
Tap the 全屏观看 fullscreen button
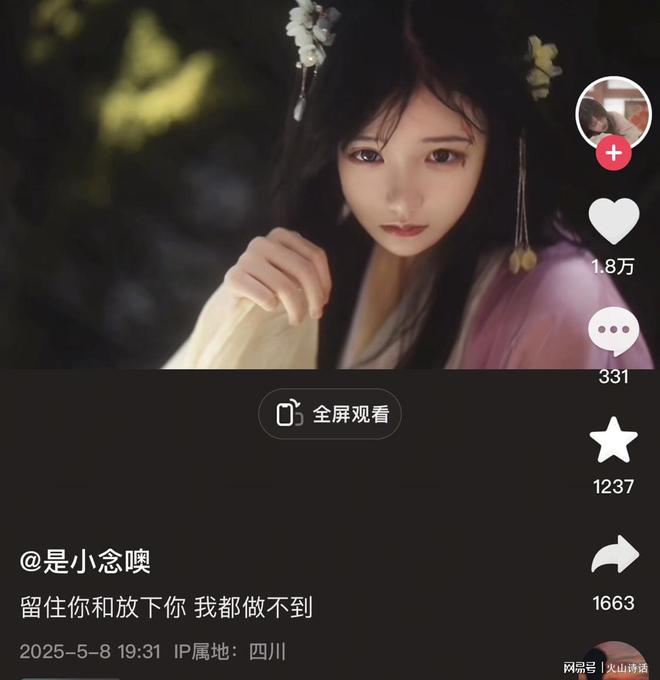tap(331, 414)
